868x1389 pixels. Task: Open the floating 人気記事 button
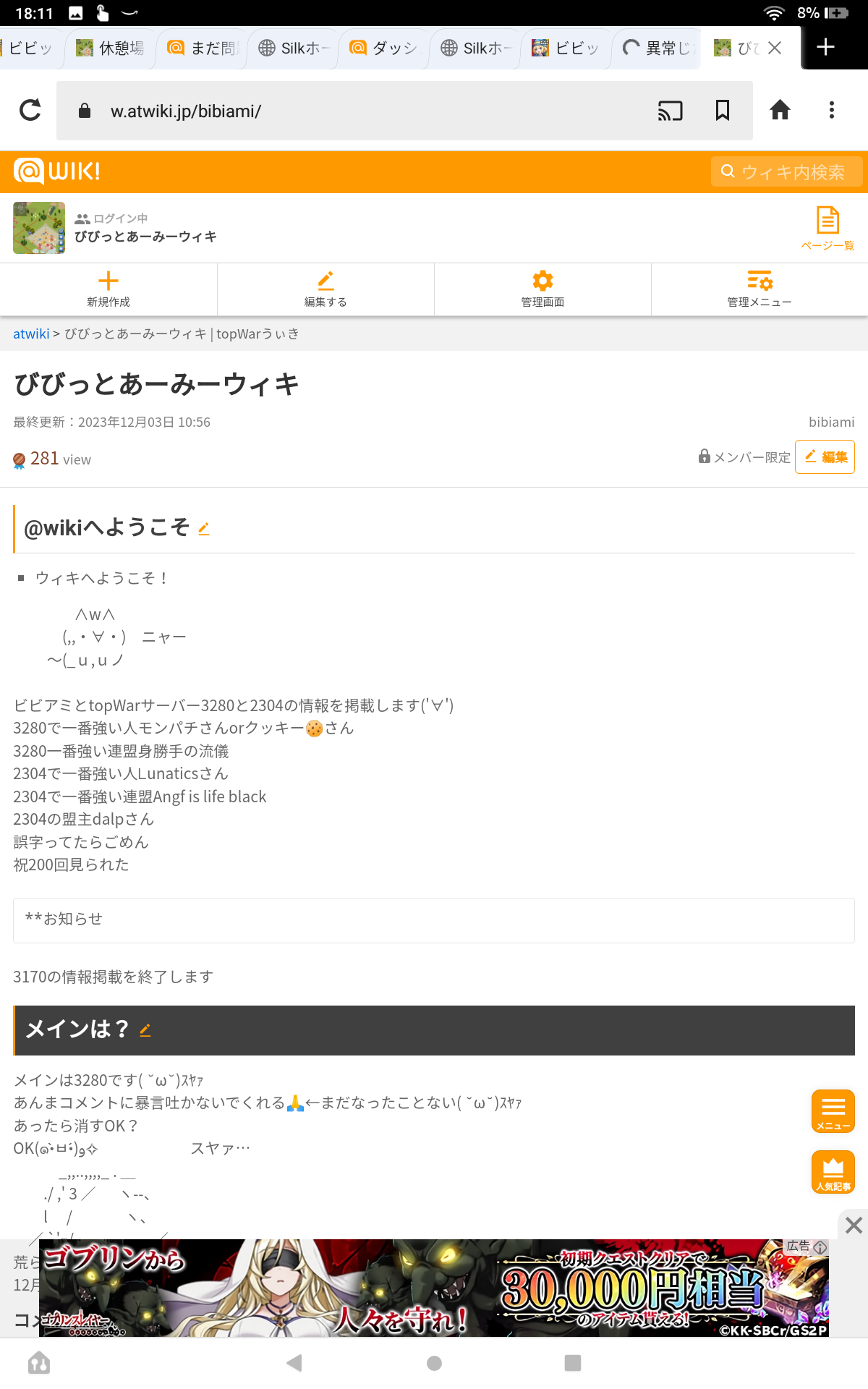click(x=833, y=1171)
